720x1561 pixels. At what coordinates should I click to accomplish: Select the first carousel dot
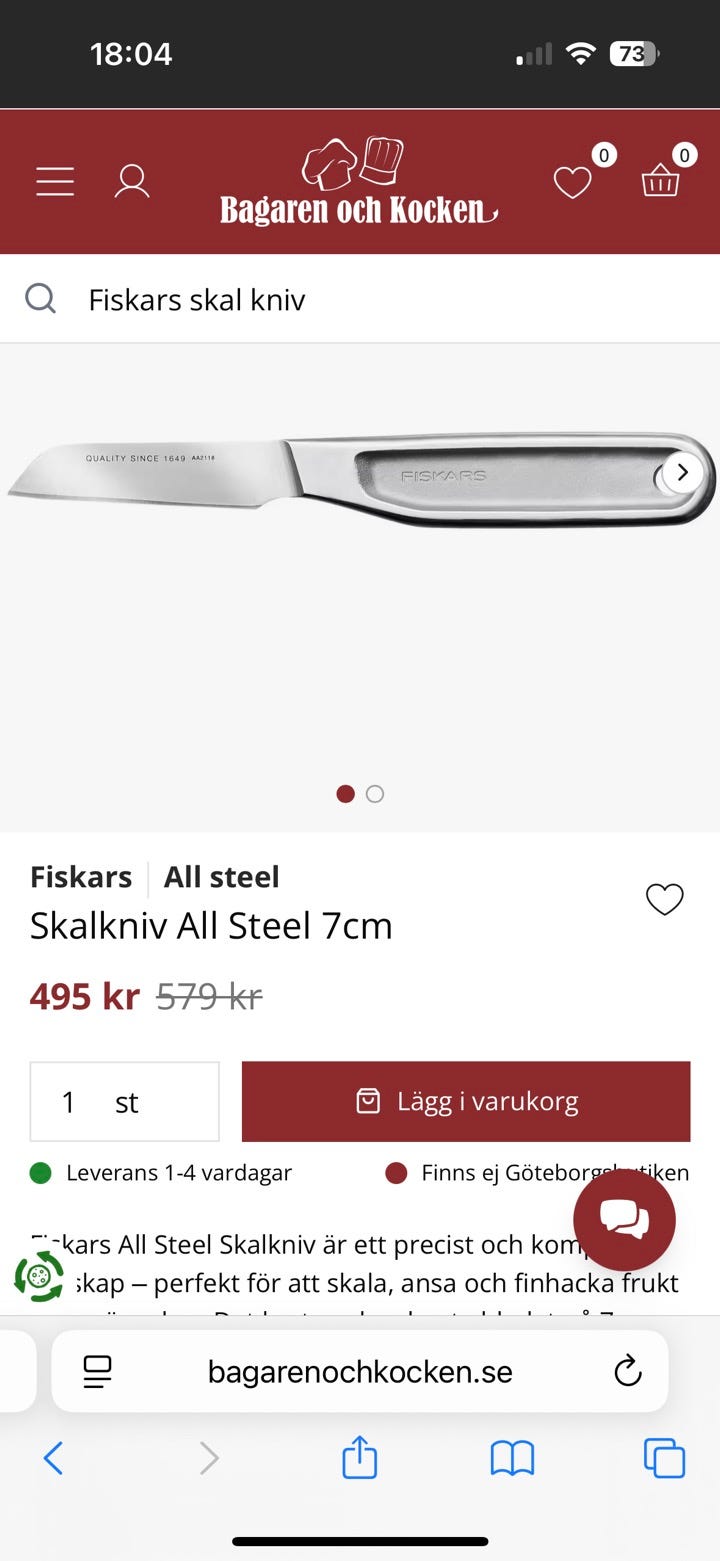[345, 793]
